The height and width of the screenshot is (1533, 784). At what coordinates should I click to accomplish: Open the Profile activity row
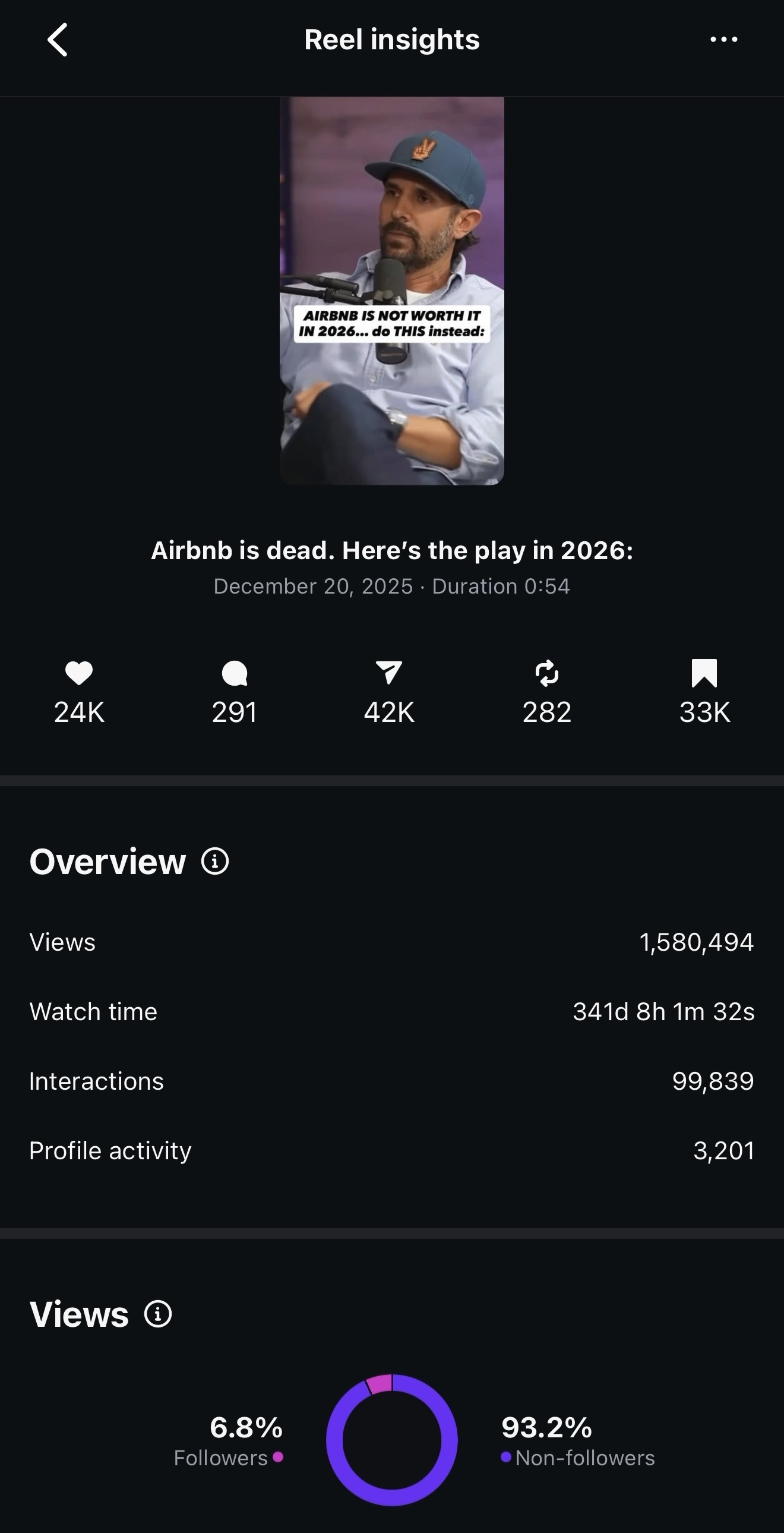392,1150
